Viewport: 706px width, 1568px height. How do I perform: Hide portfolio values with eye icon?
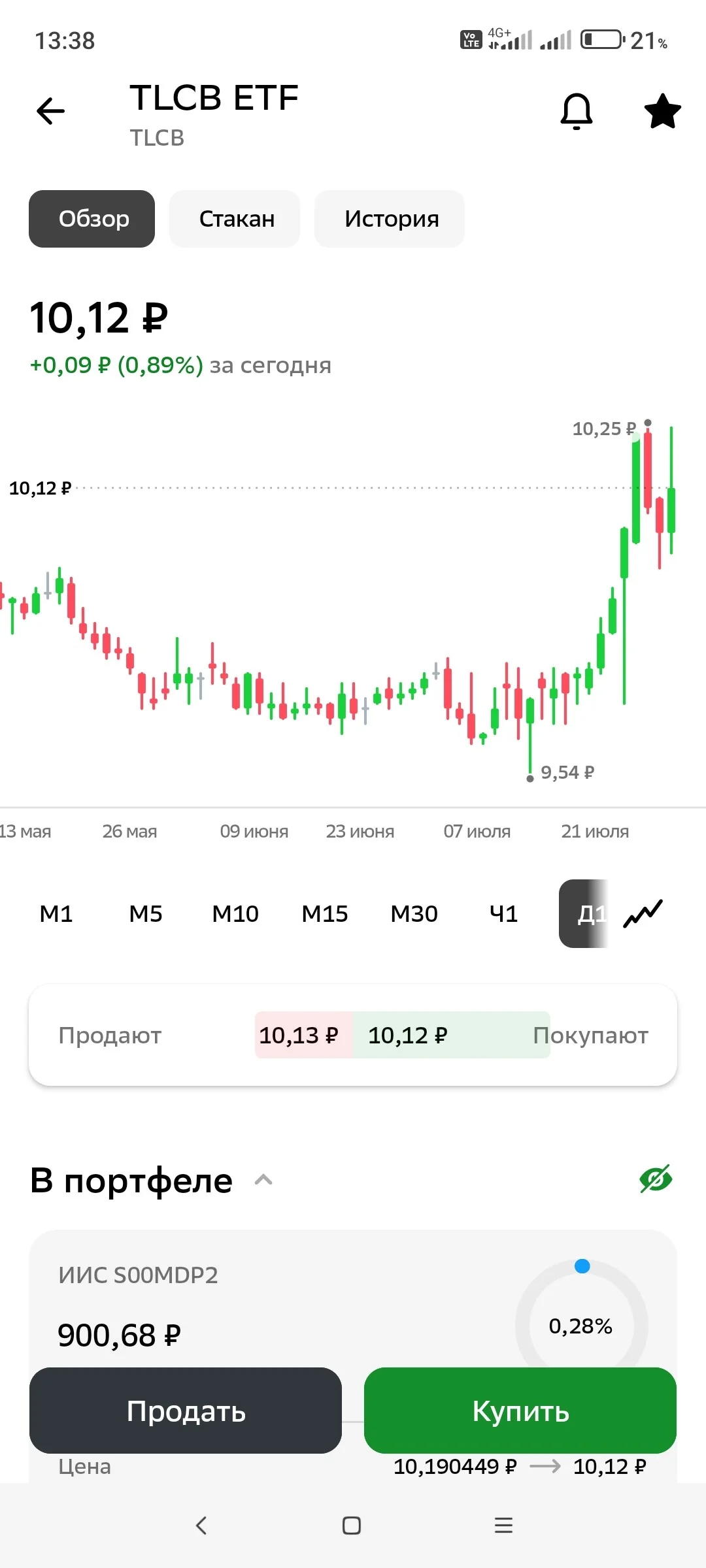pyautogui.click(x=656, y=1179)
